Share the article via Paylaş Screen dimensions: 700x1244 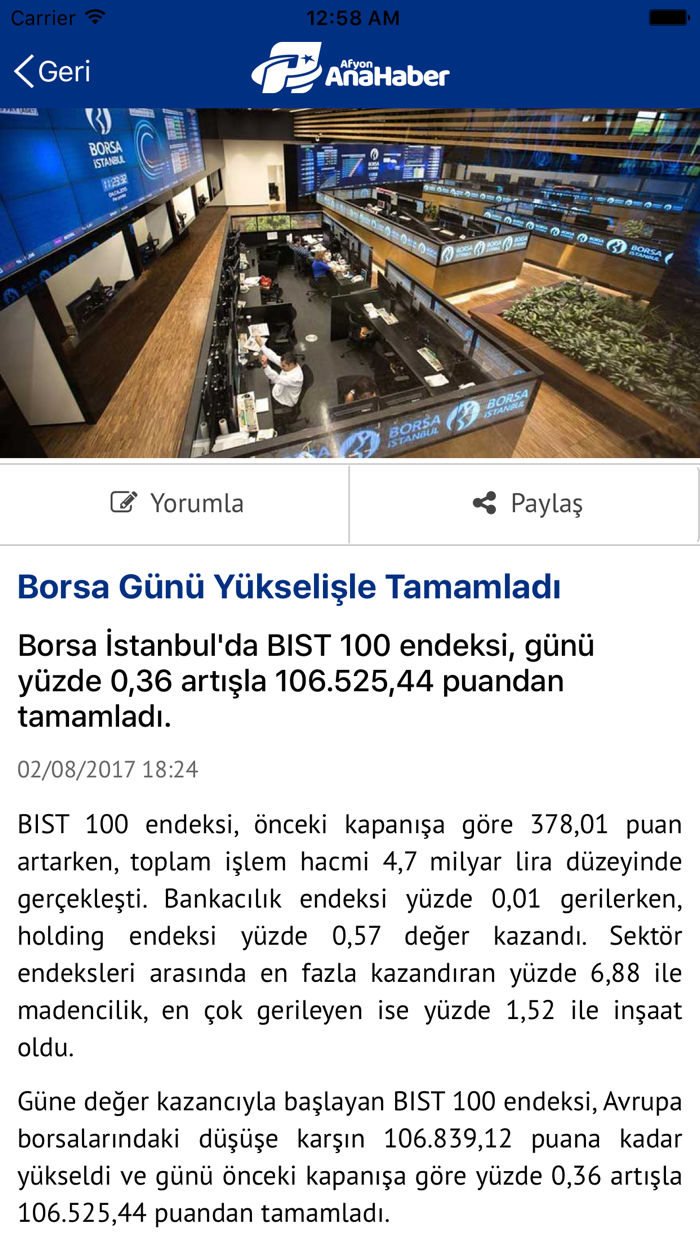click(527, 503)
